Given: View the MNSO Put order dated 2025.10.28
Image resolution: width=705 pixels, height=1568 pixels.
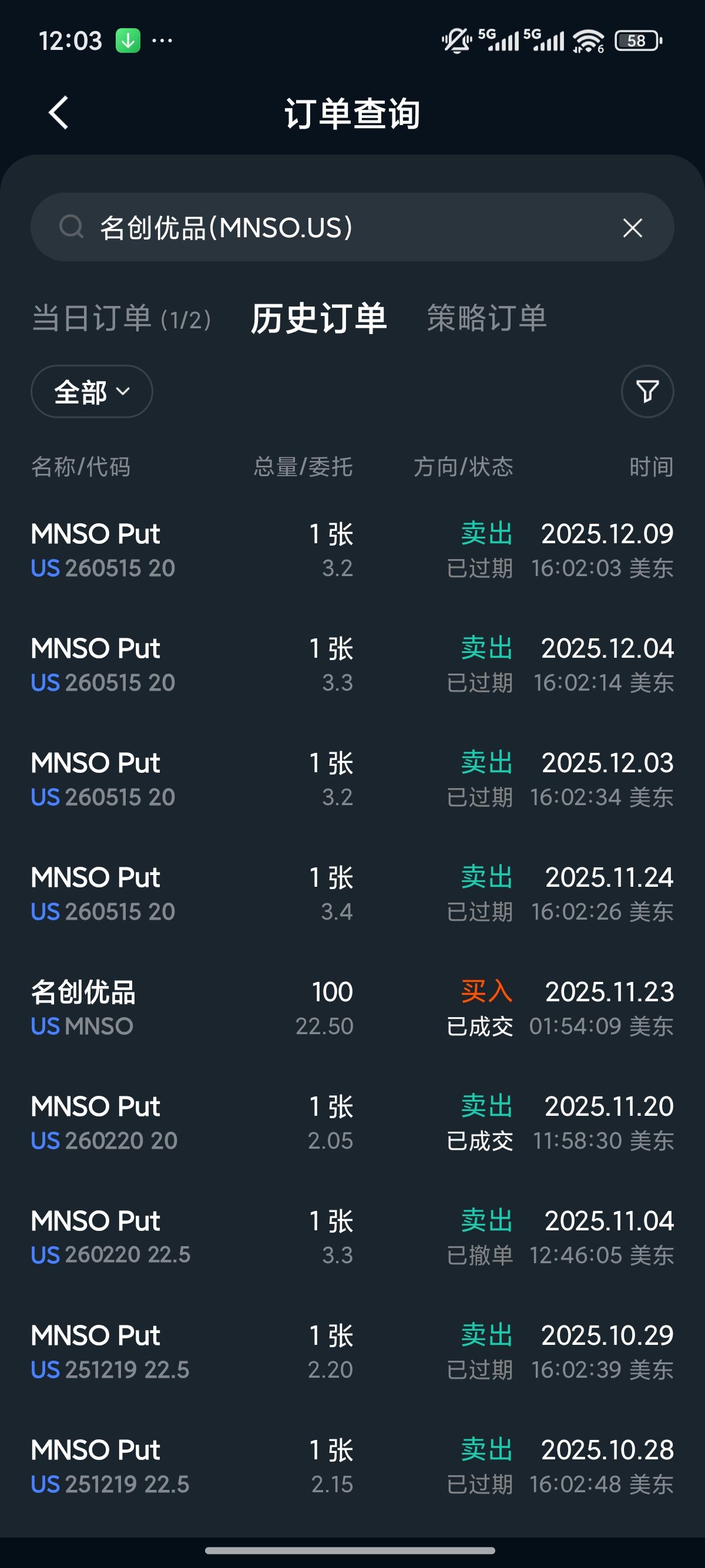Looking at the screenshot, I should (352, 1466).
